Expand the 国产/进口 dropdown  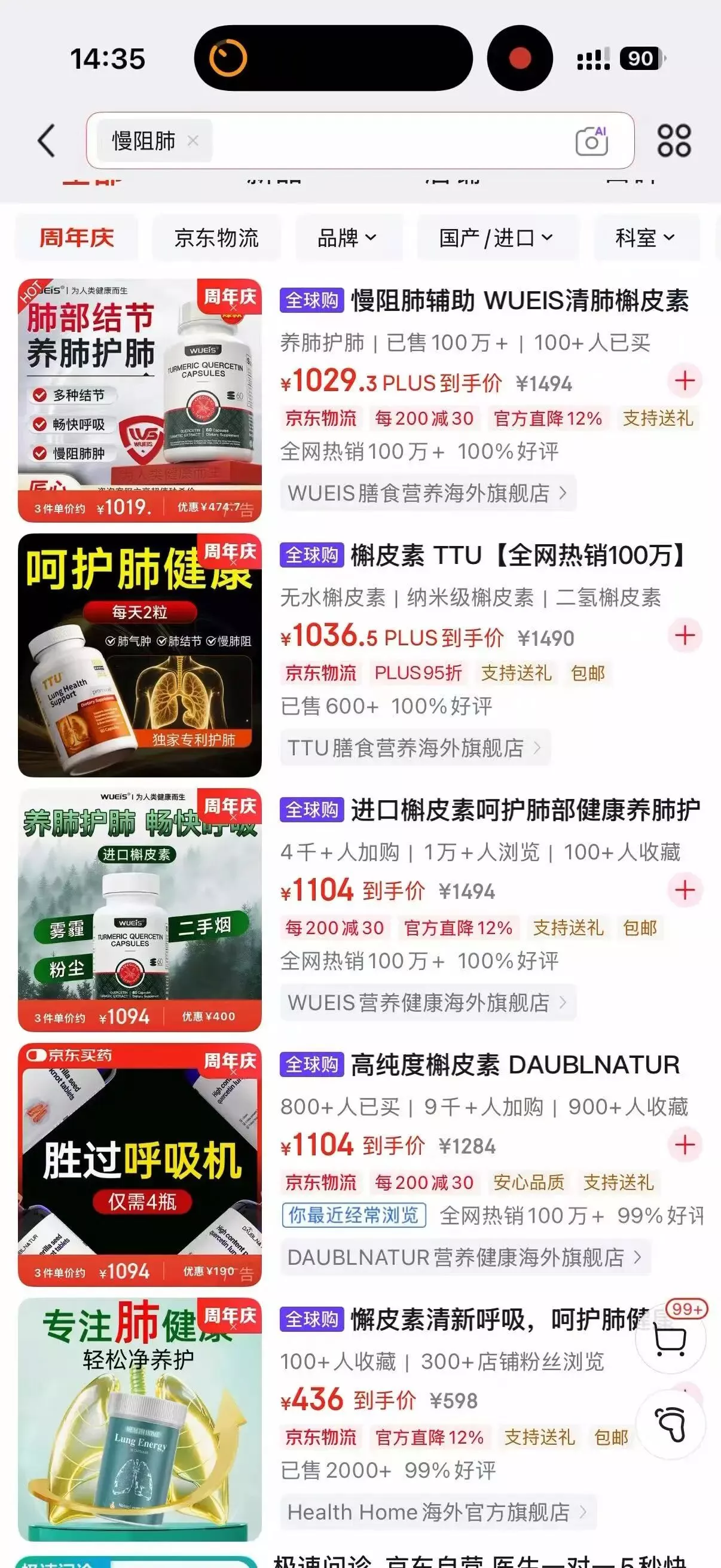(x=496, y=237)
